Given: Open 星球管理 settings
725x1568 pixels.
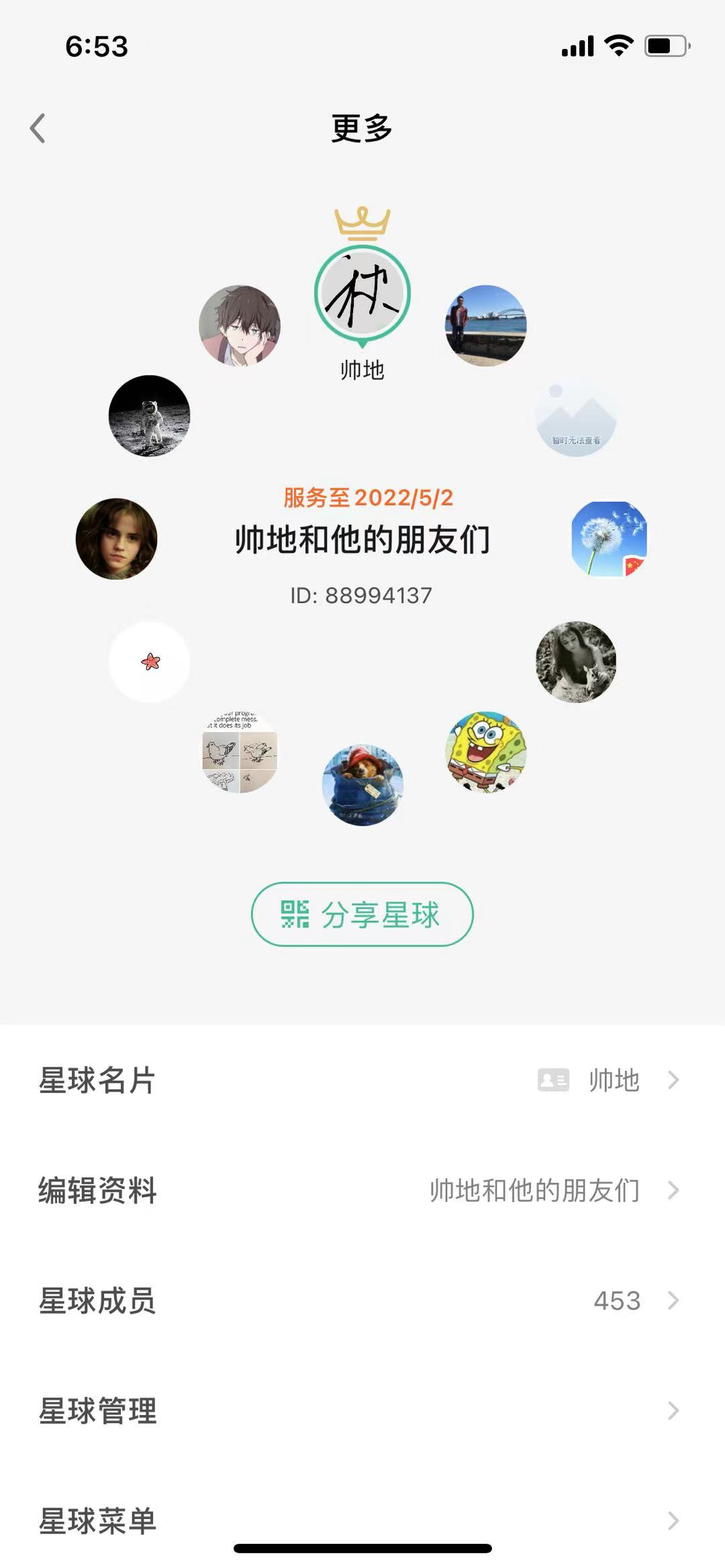Looking at the screenshot, I should coord(362,1410).
